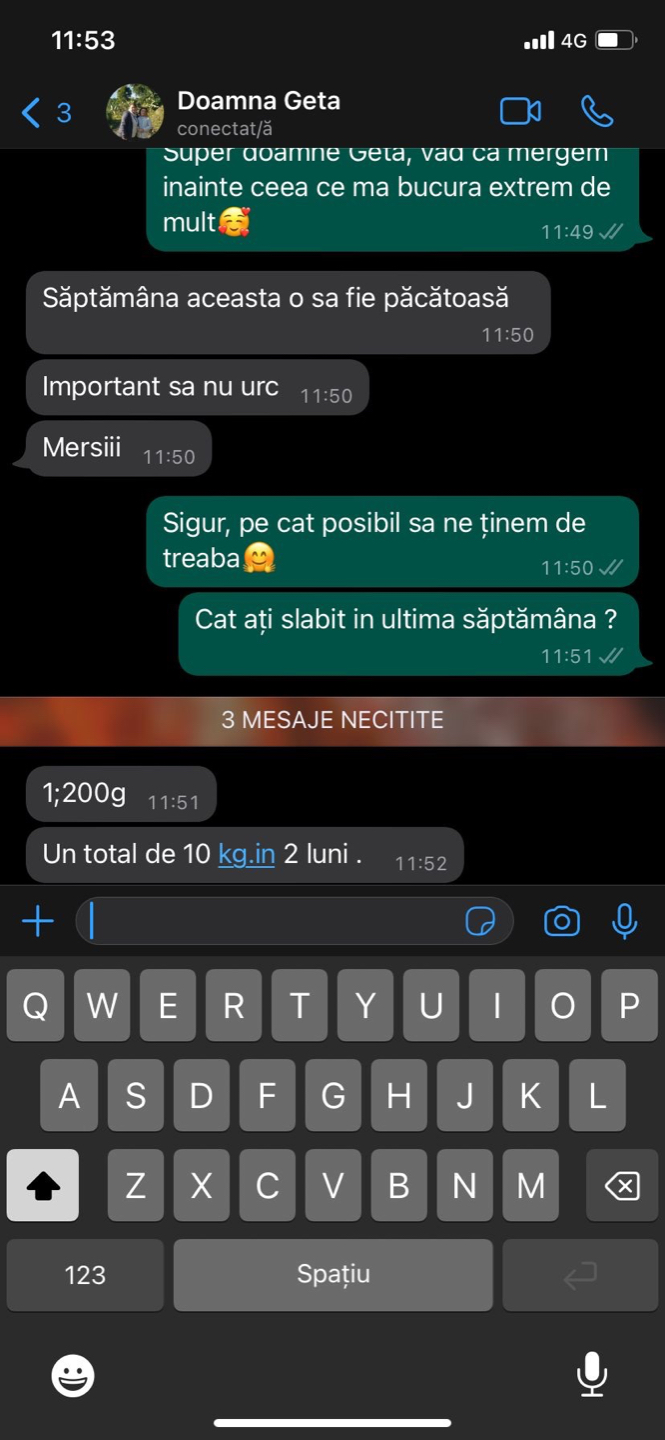665x1440 pixels.
Task: Focus the message text field
Action: 270,921
